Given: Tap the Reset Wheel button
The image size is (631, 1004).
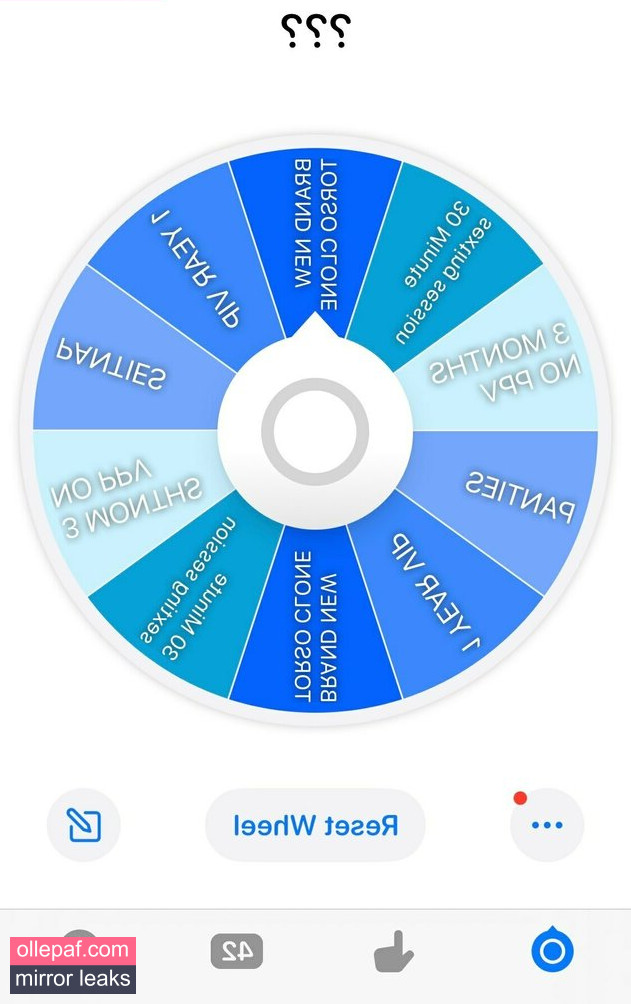Looking at the screenshot, I should tap(315, 826).
